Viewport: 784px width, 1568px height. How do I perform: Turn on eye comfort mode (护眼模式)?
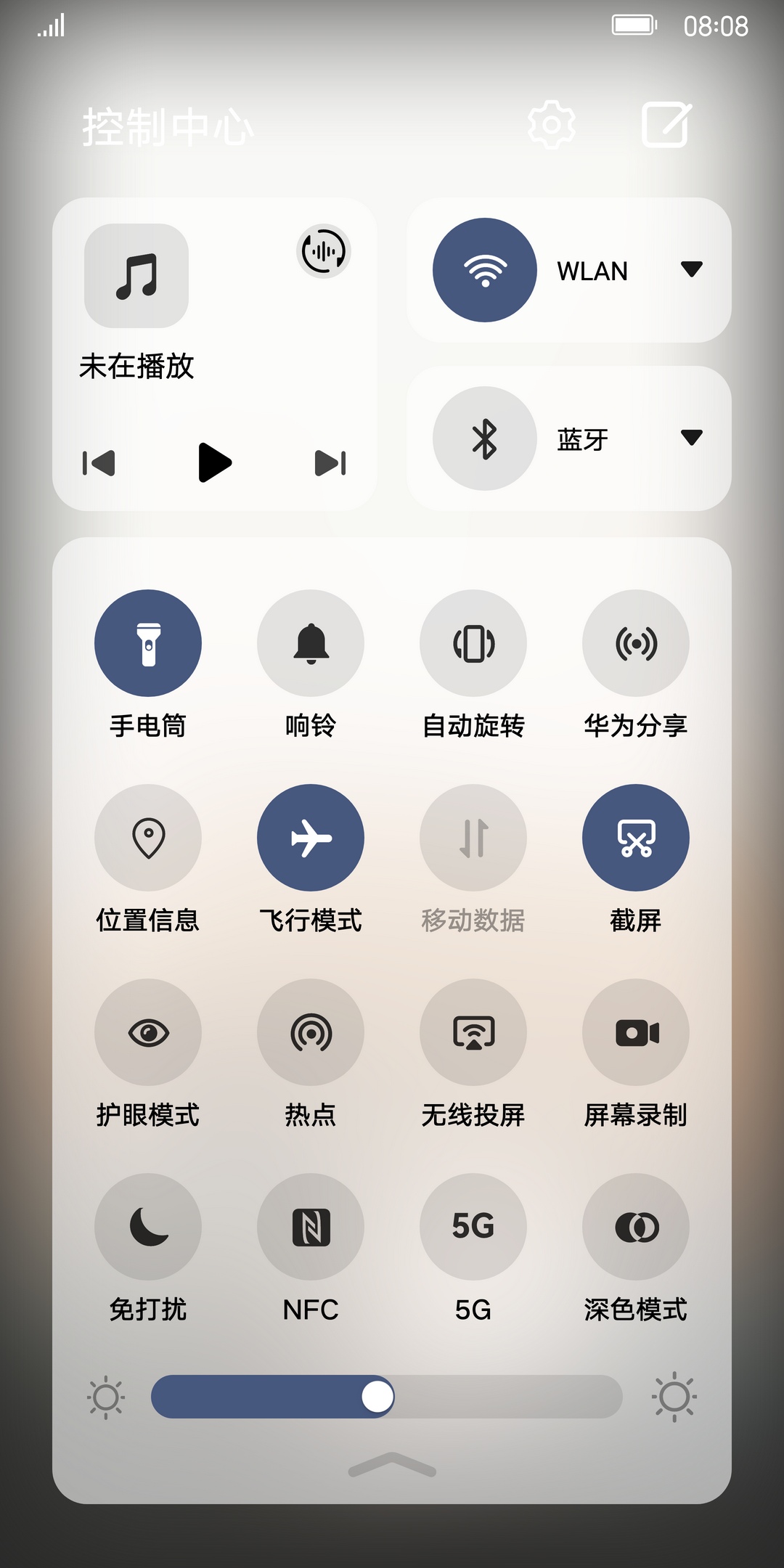tap(148, 1032)
